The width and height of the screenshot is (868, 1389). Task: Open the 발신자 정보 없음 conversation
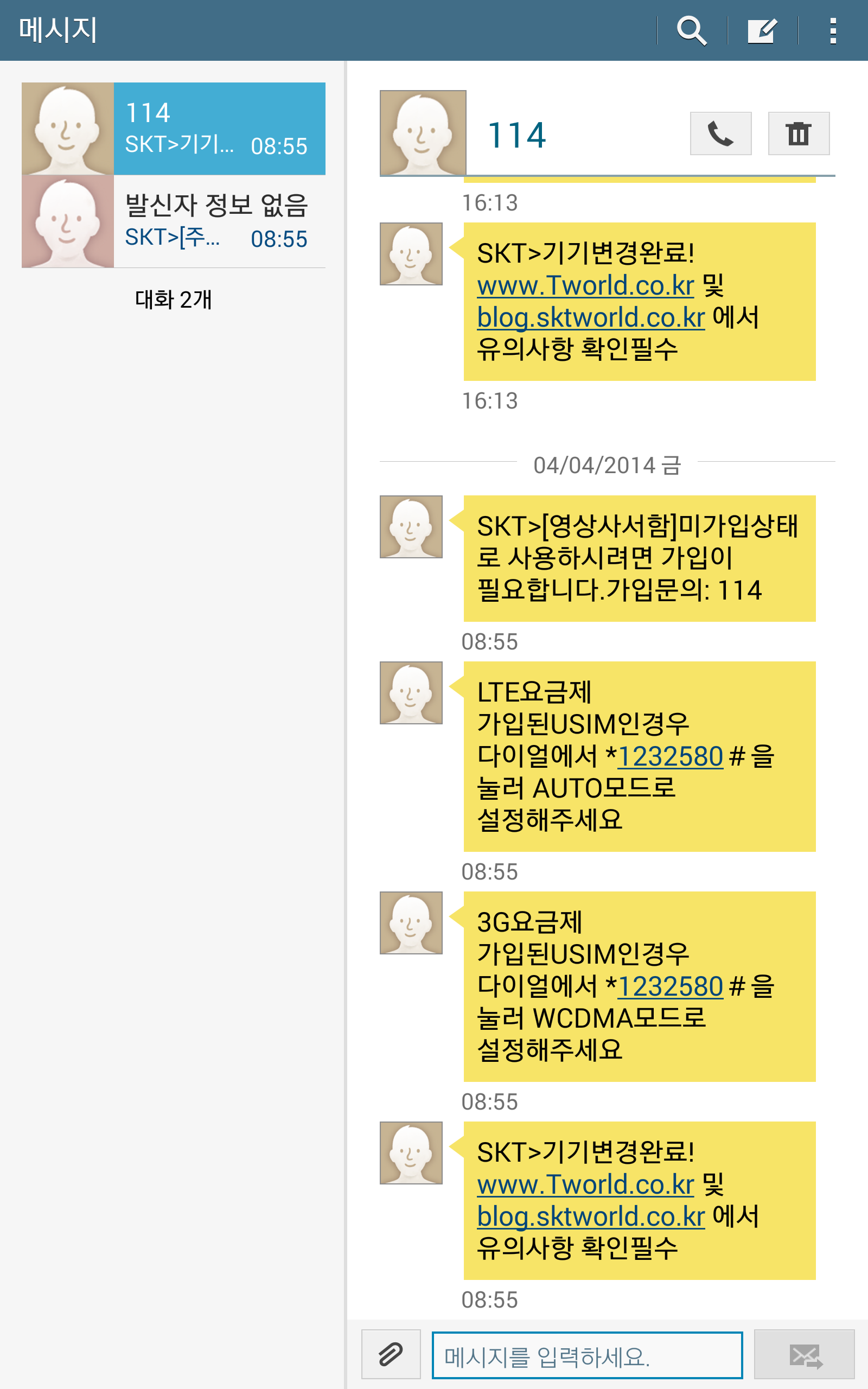coord(218,221)
